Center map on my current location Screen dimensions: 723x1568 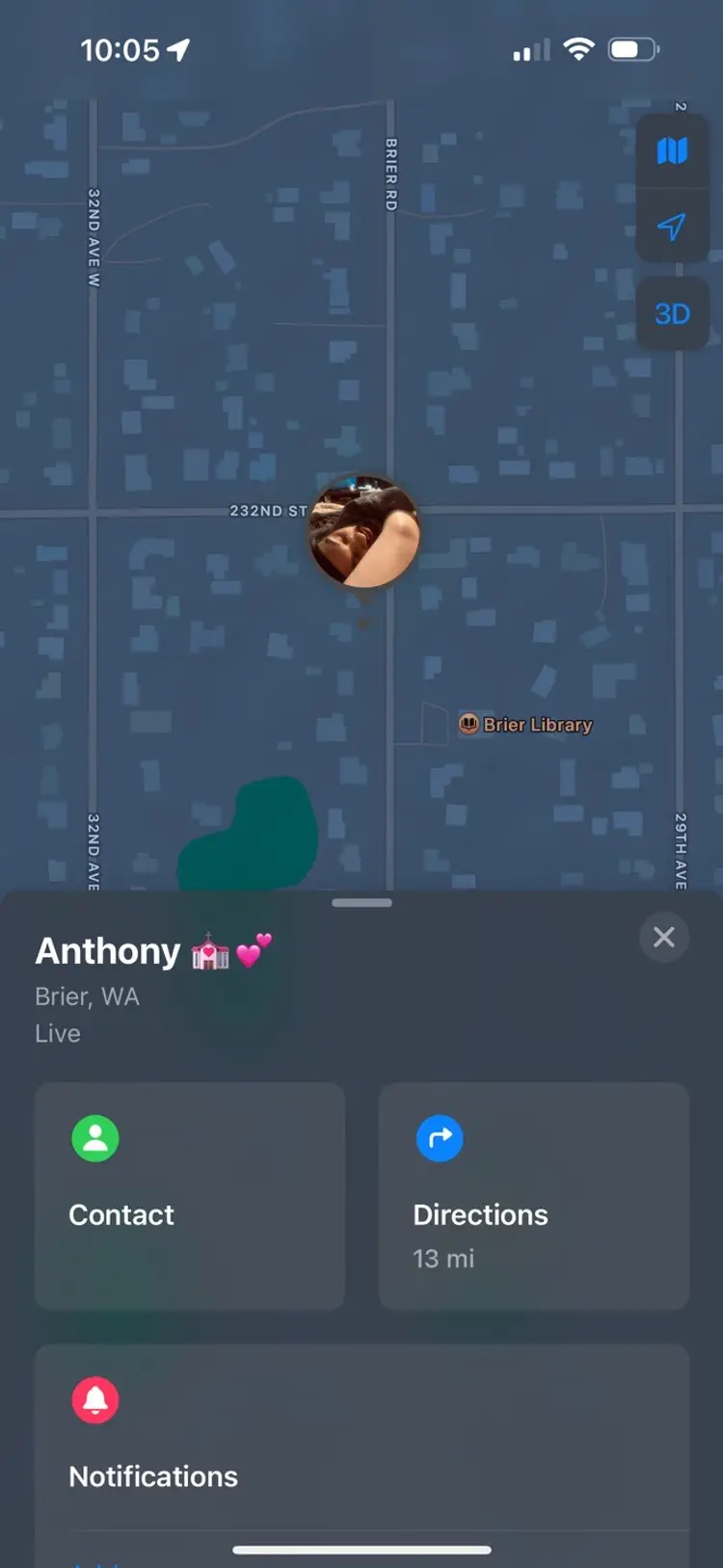pyautogui.click(x=672, y=226)
